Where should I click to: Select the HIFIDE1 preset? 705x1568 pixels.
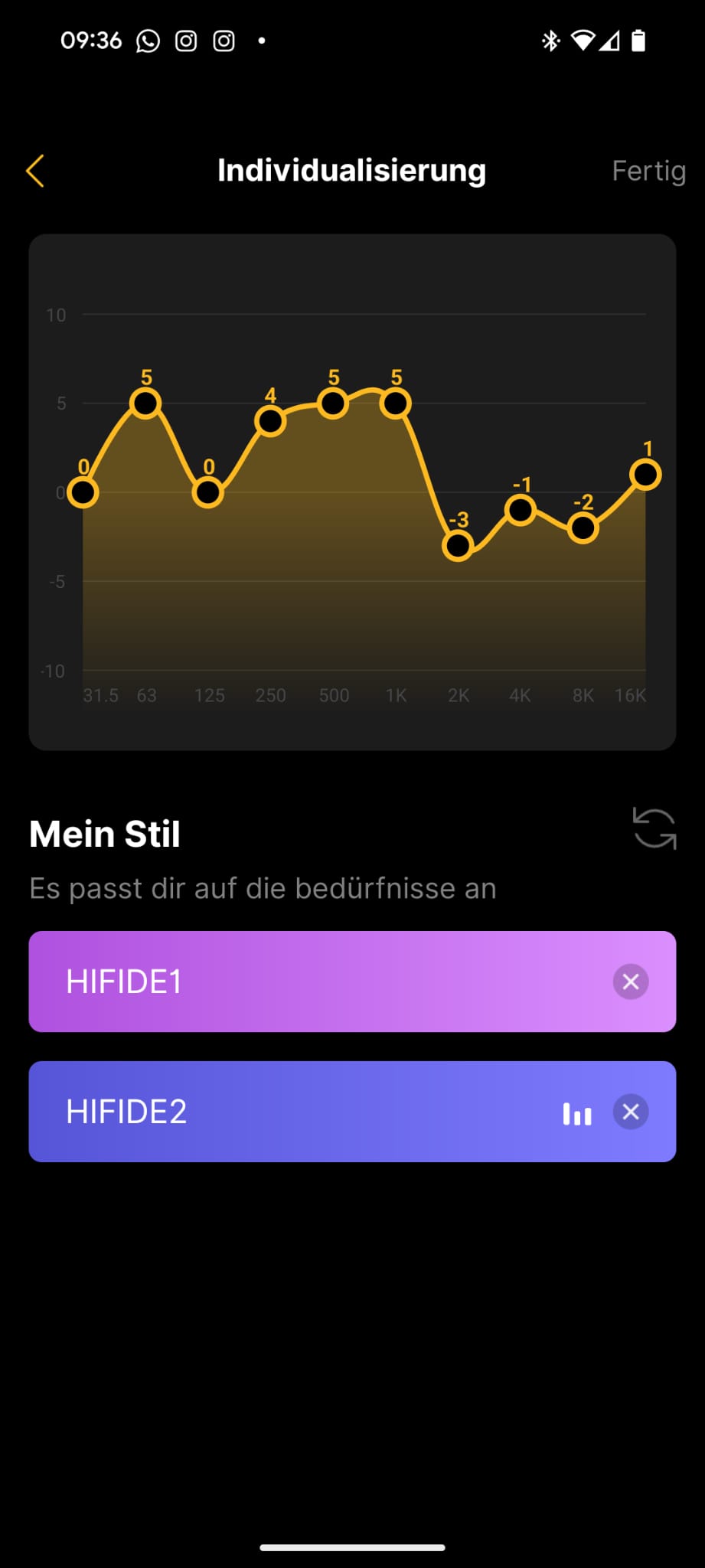(352, 982)
